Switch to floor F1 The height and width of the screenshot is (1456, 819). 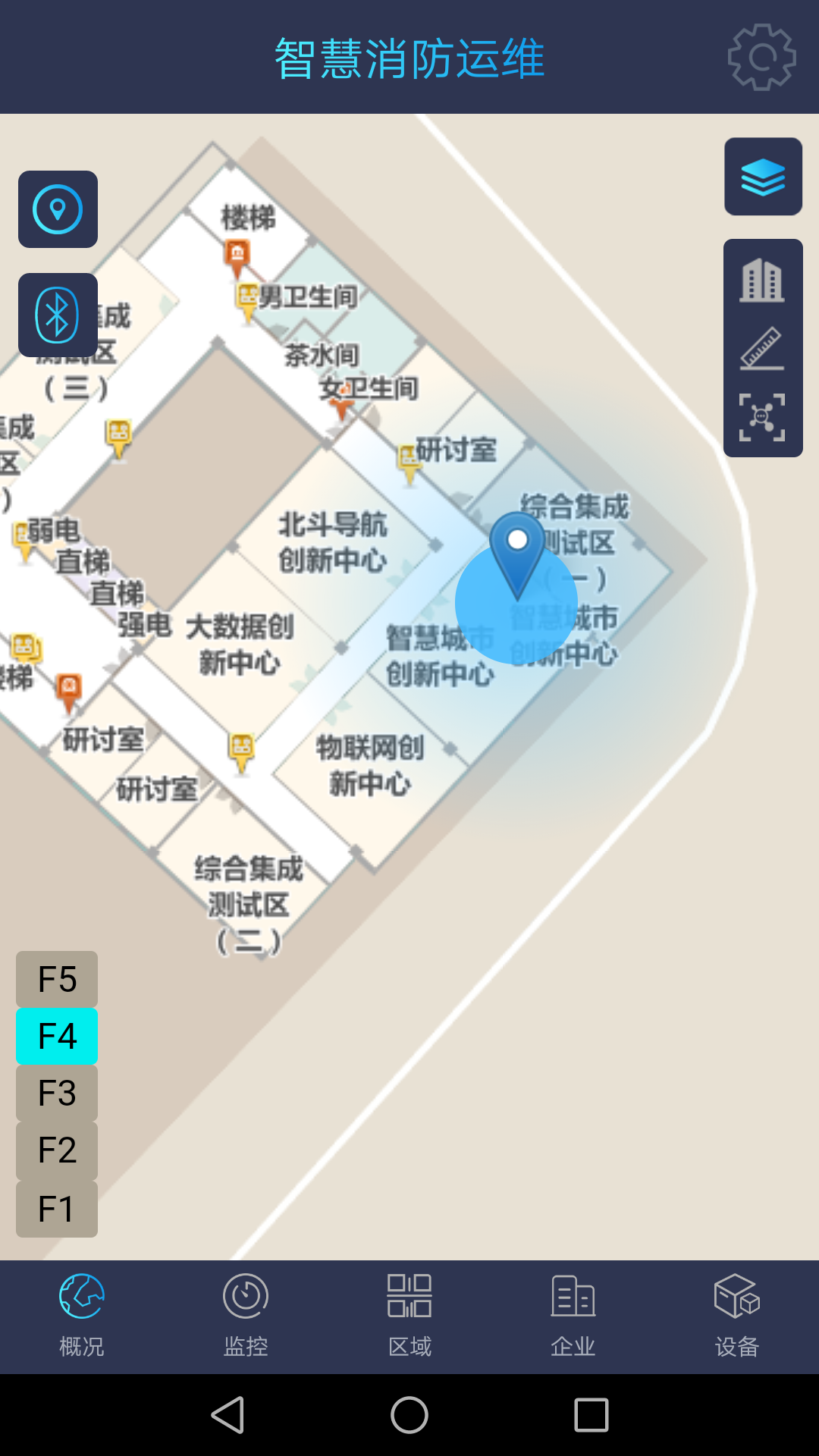point(57,1209)
